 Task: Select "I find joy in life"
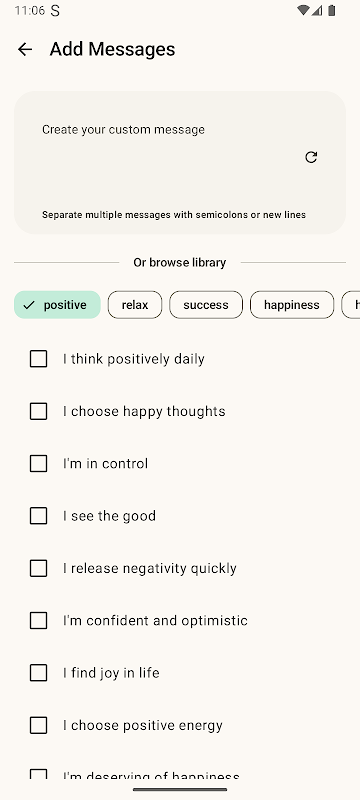point(38,673)
